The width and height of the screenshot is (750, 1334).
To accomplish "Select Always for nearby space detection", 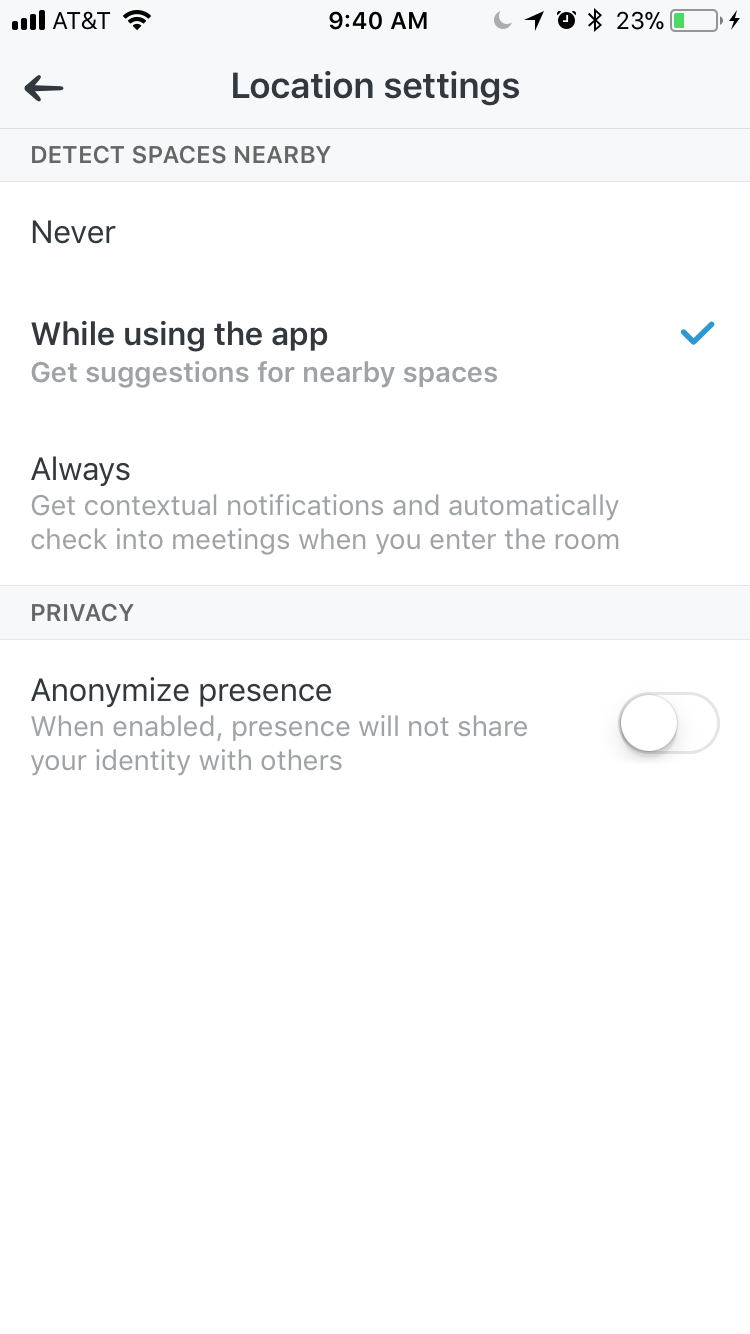I will (375, 504).
